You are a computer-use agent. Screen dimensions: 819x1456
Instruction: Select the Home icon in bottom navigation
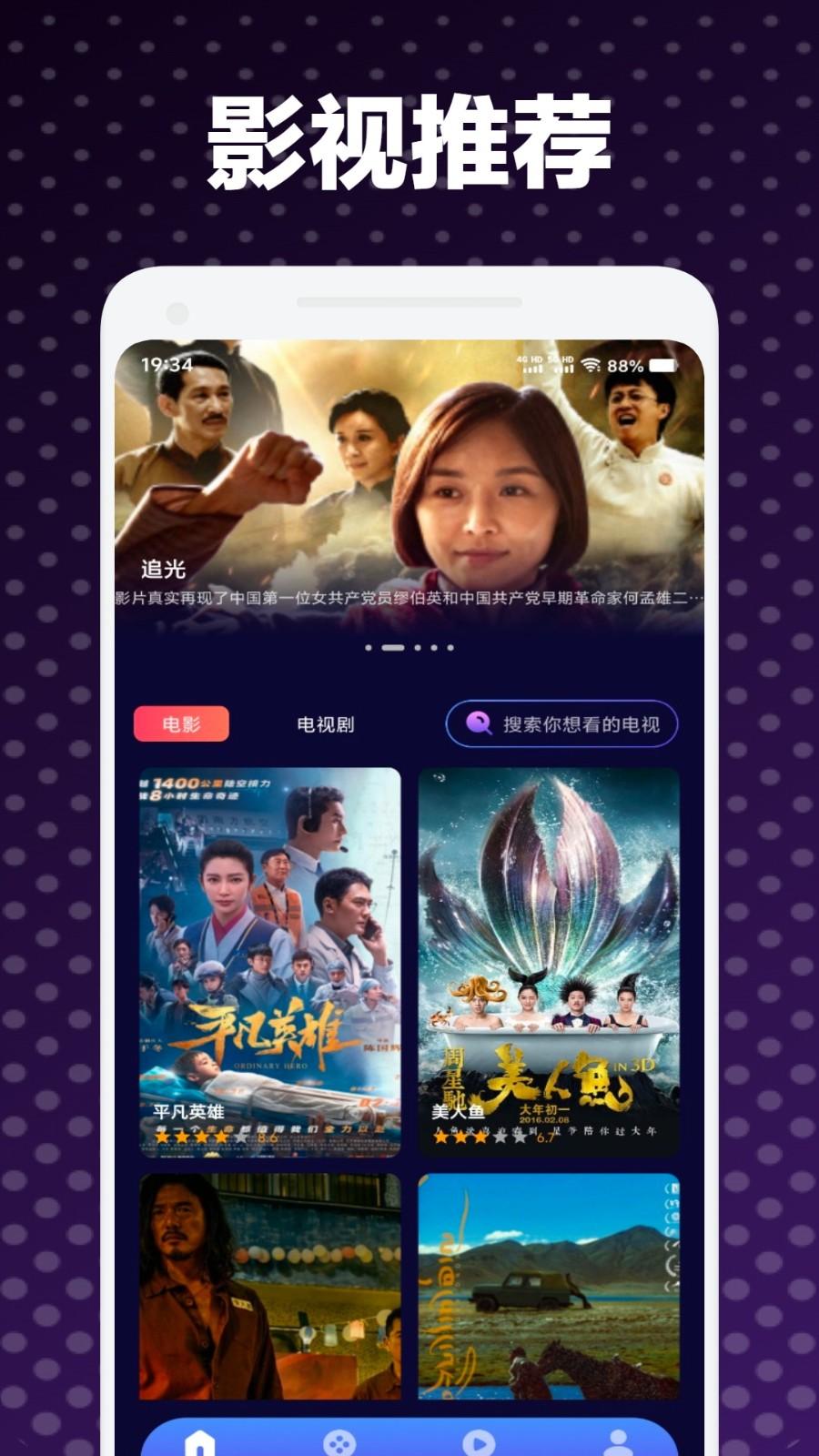[x=198, y=1442]
